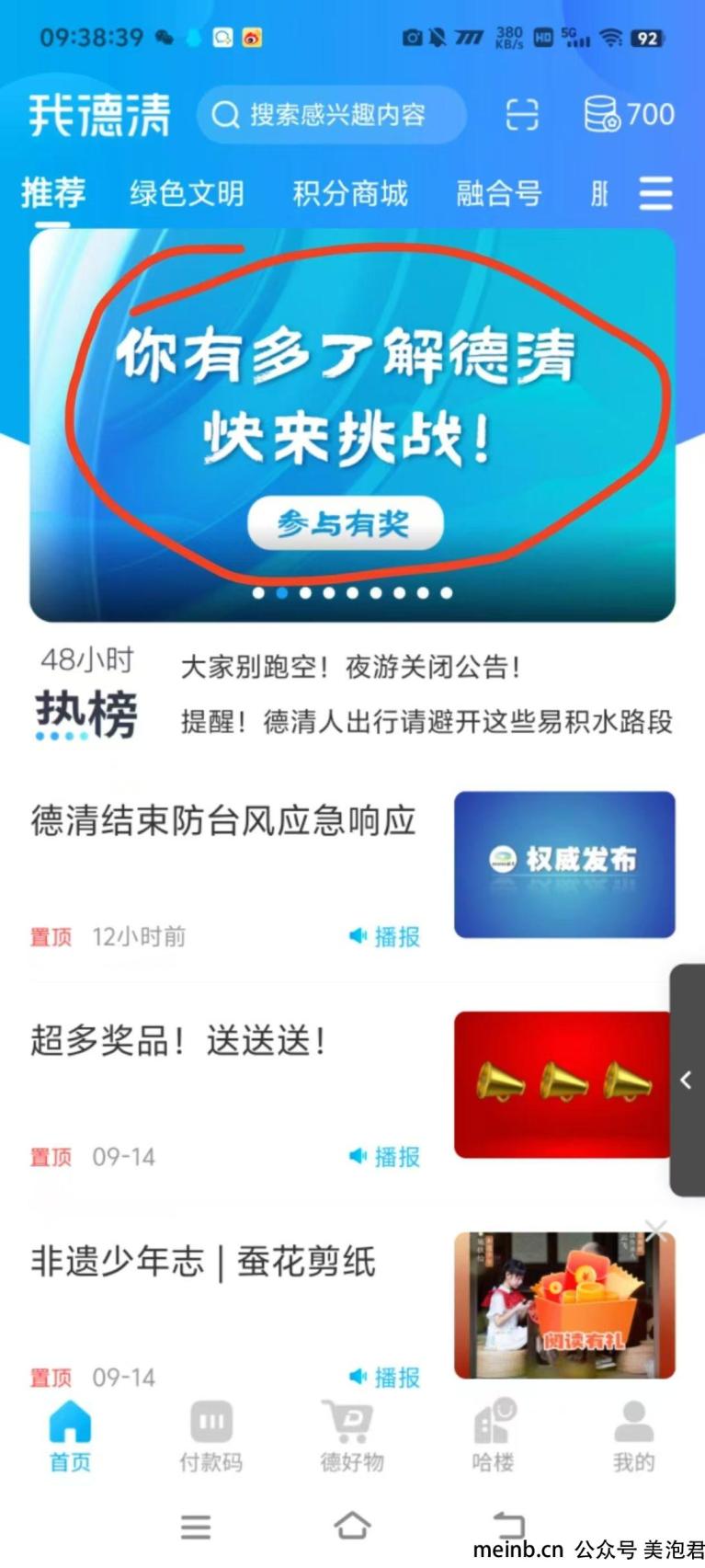Switch to the 付款码 tab

tap(211, 1436)
